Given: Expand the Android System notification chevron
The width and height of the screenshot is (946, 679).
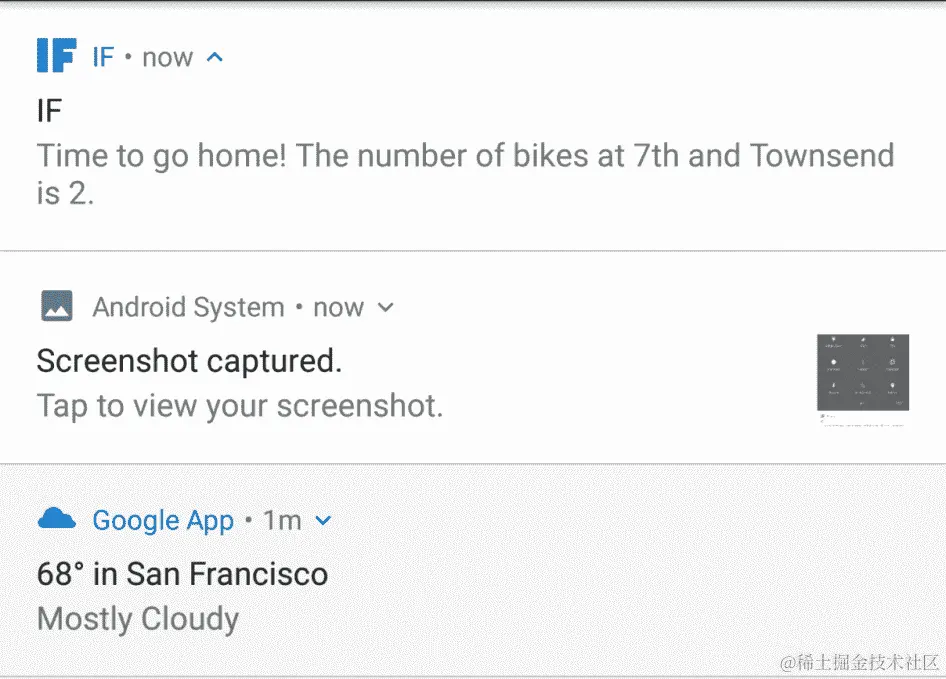Looking at the screenshot, I should pyautogui.click(x=385, y=308).
